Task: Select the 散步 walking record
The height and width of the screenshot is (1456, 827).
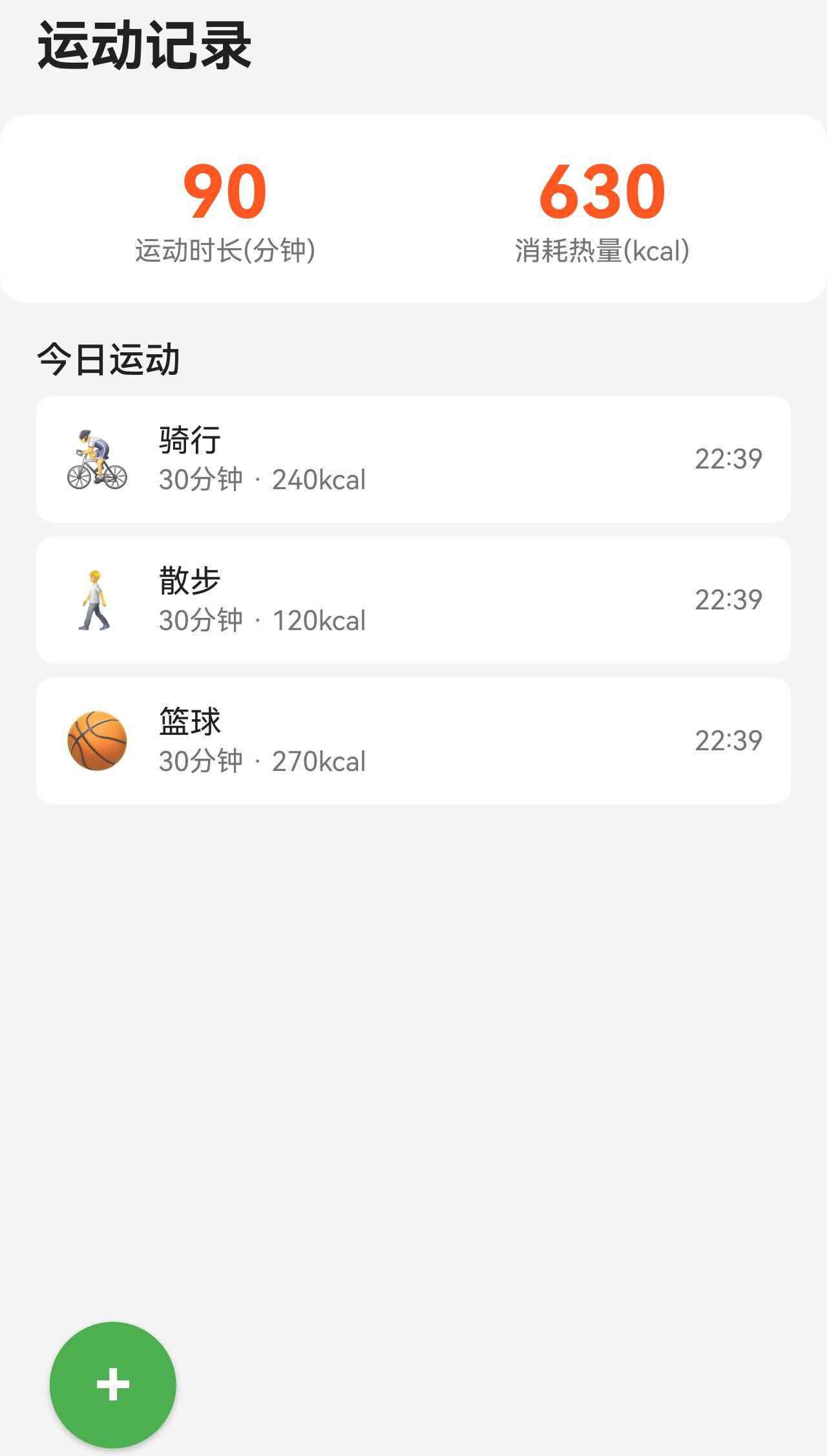Action: coord(413,600)
